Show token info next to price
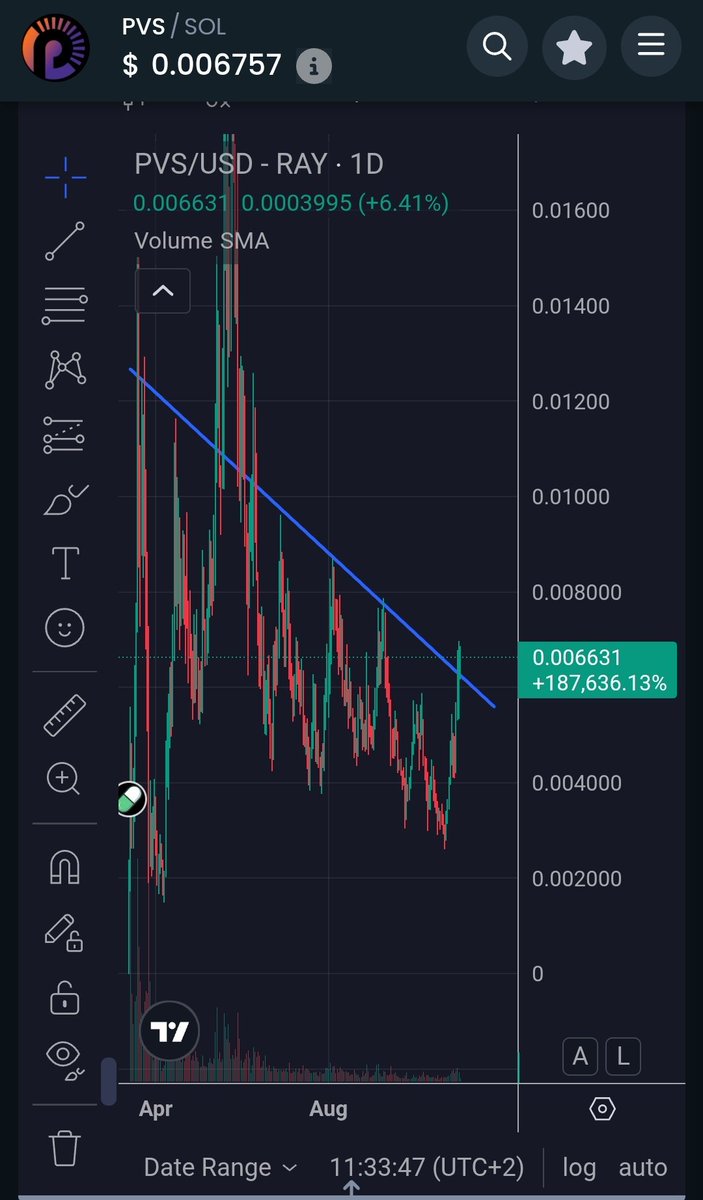The width and height of the screenshot is (703, 1200). click(314, 67)
